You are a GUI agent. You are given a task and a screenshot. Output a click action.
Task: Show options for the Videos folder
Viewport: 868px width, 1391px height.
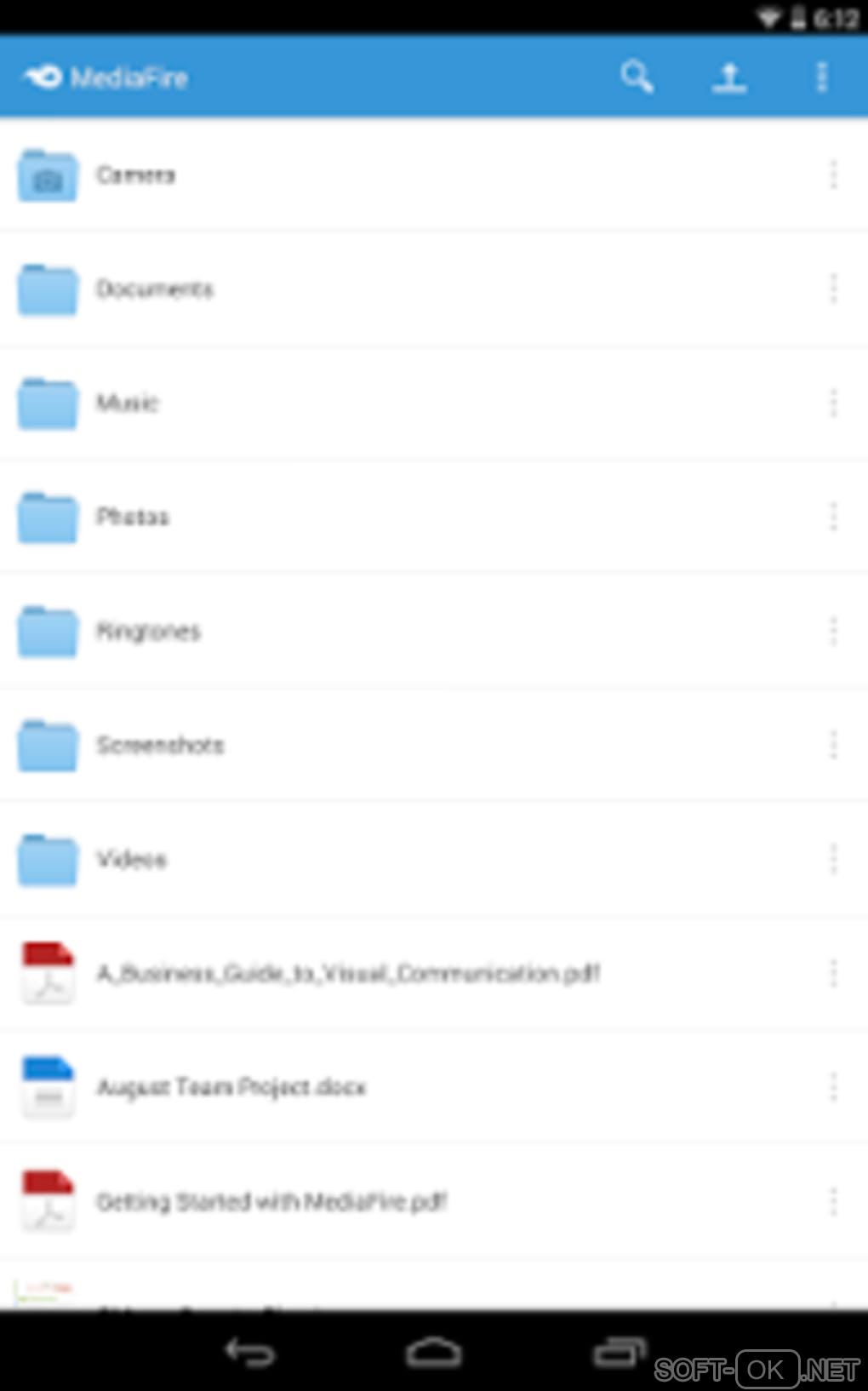[x=833, y=859]
